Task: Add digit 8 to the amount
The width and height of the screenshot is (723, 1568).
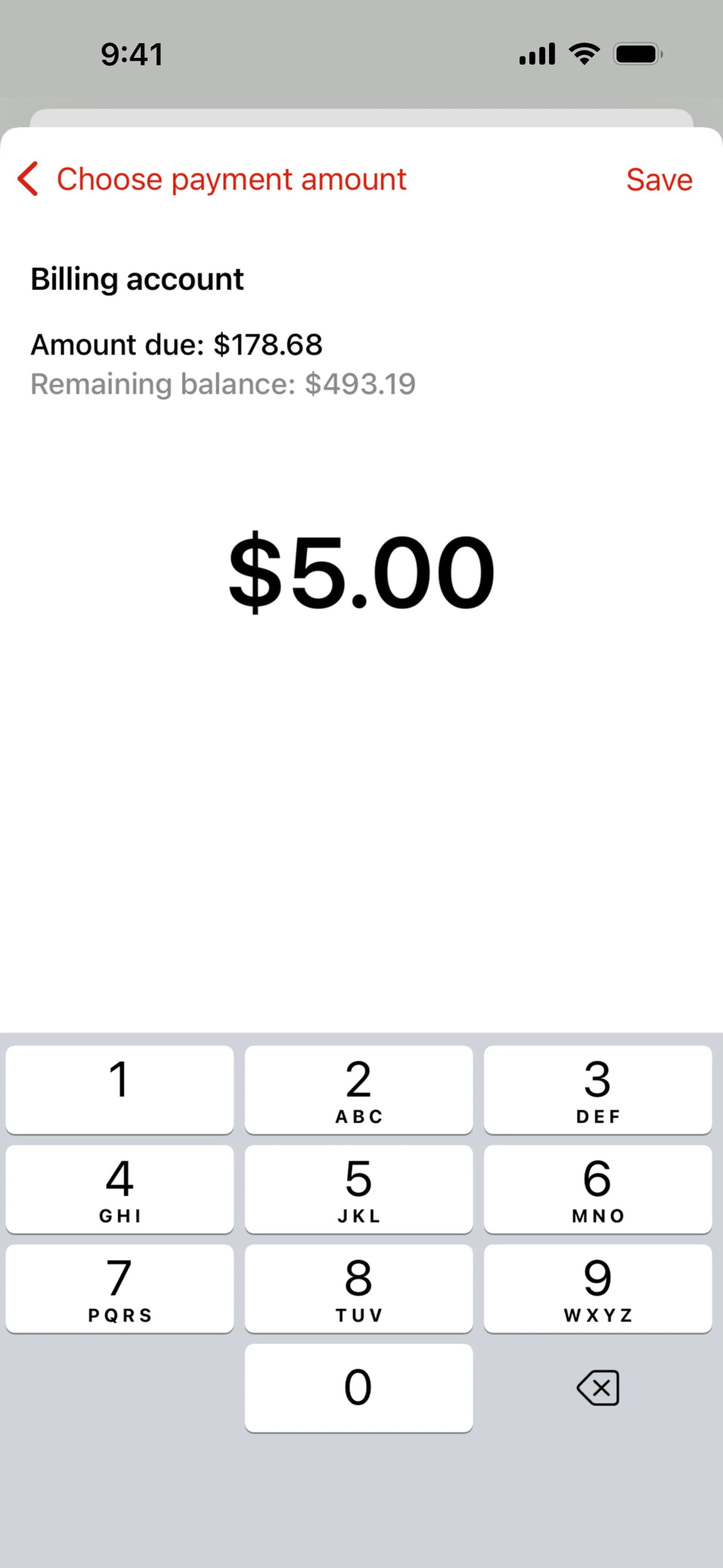Action: pyautogui.click(x=358, y=1288)
